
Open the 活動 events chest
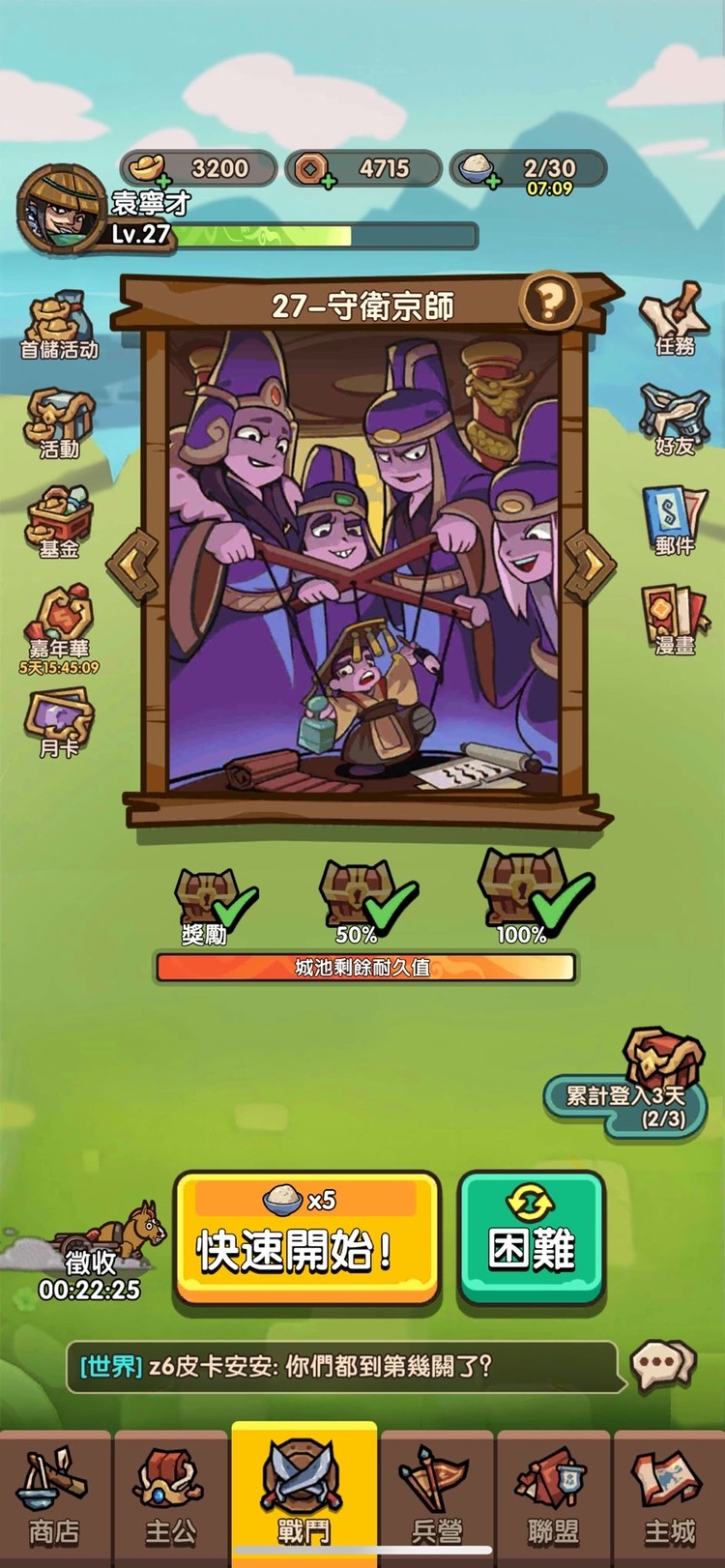[59, 422]
